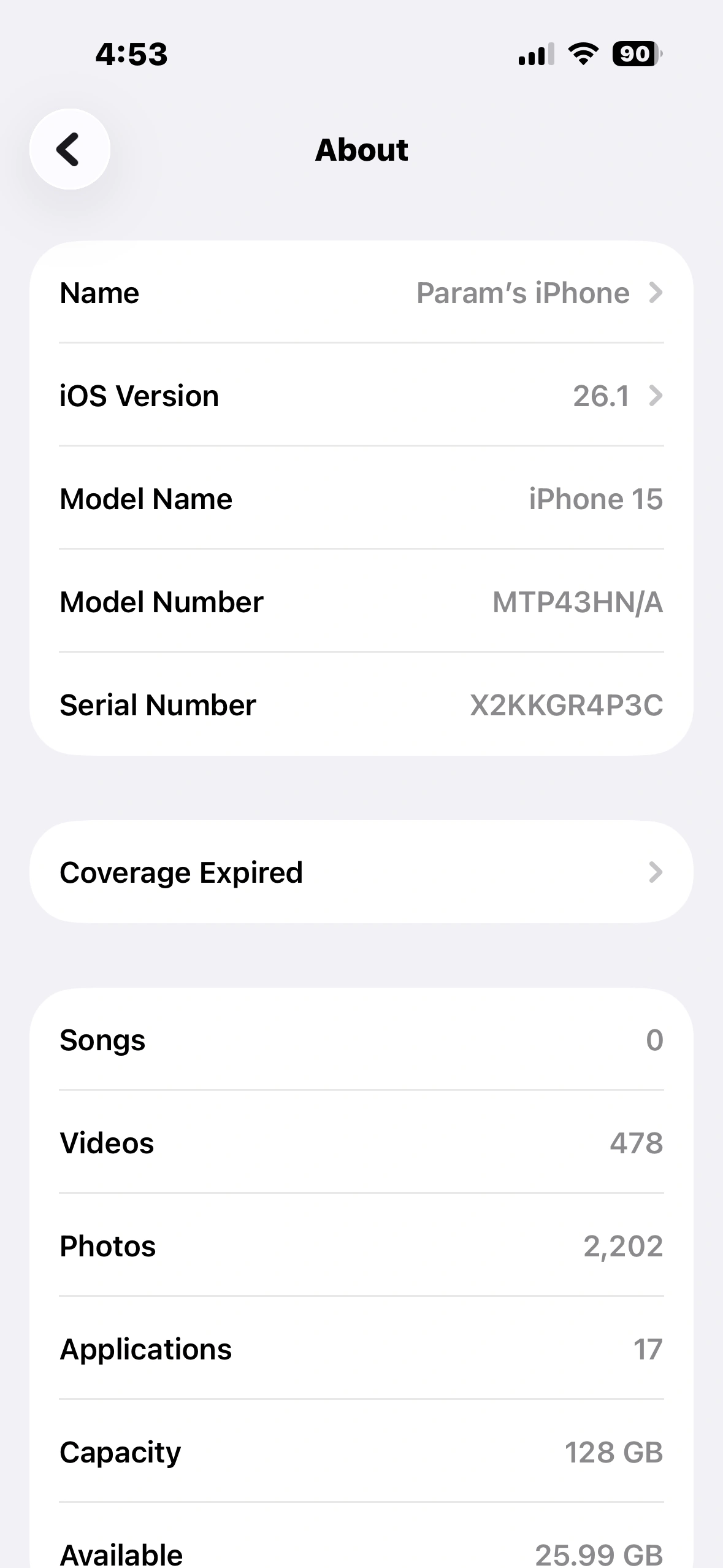
Task: Tap the Songs count row
Action: click(361, 1040)
